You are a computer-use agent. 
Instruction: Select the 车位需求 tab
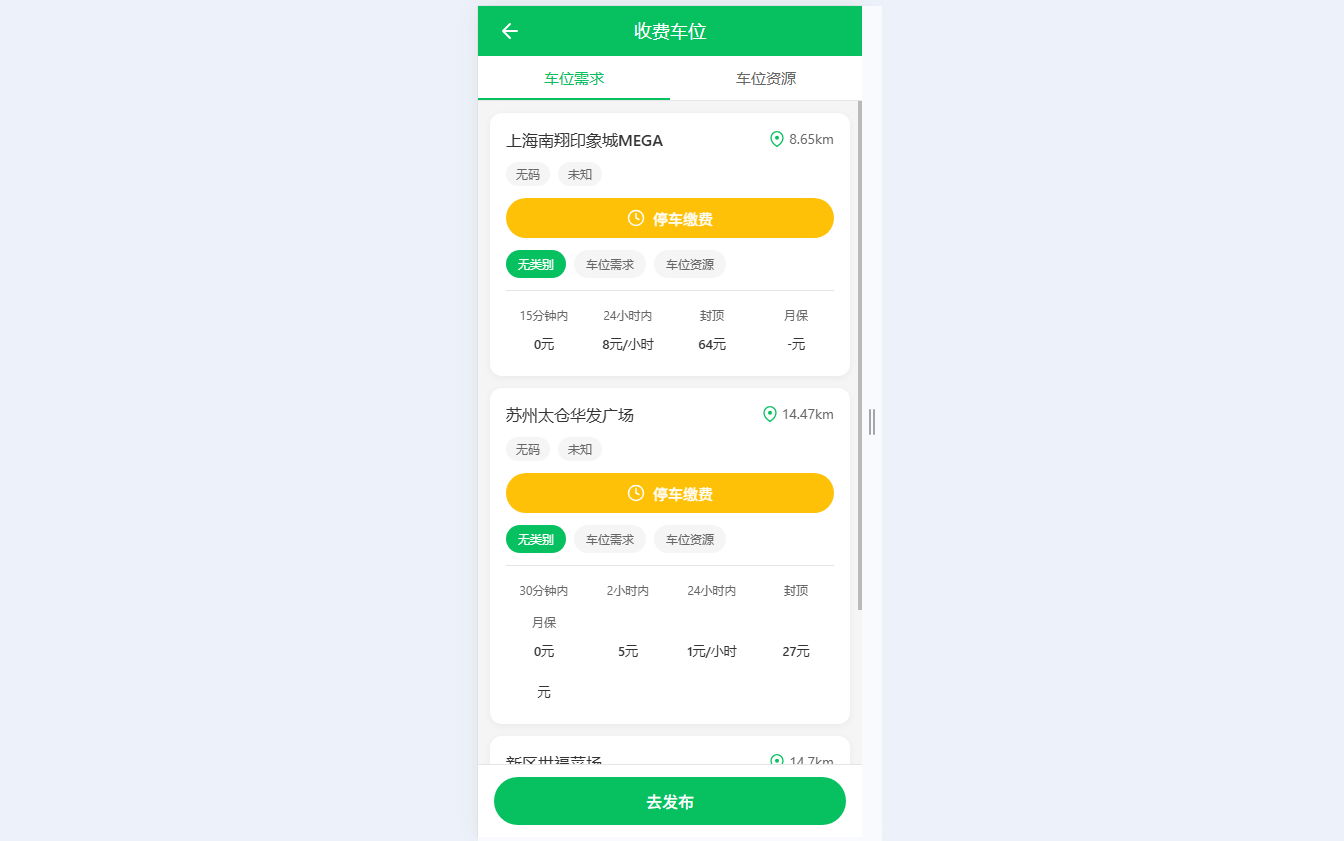point(574,79)
